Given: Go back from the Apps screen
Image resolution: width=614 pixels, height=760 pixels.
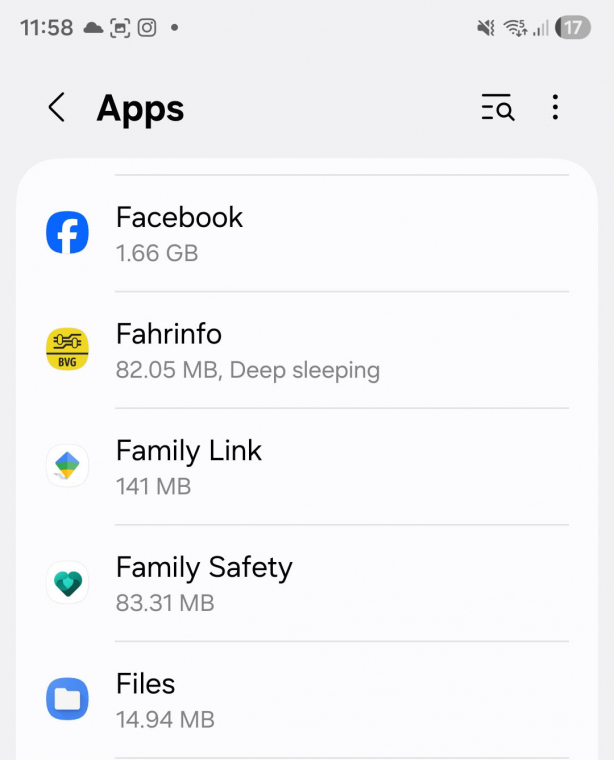Looking at the screenshot, I should click(57, 108).
